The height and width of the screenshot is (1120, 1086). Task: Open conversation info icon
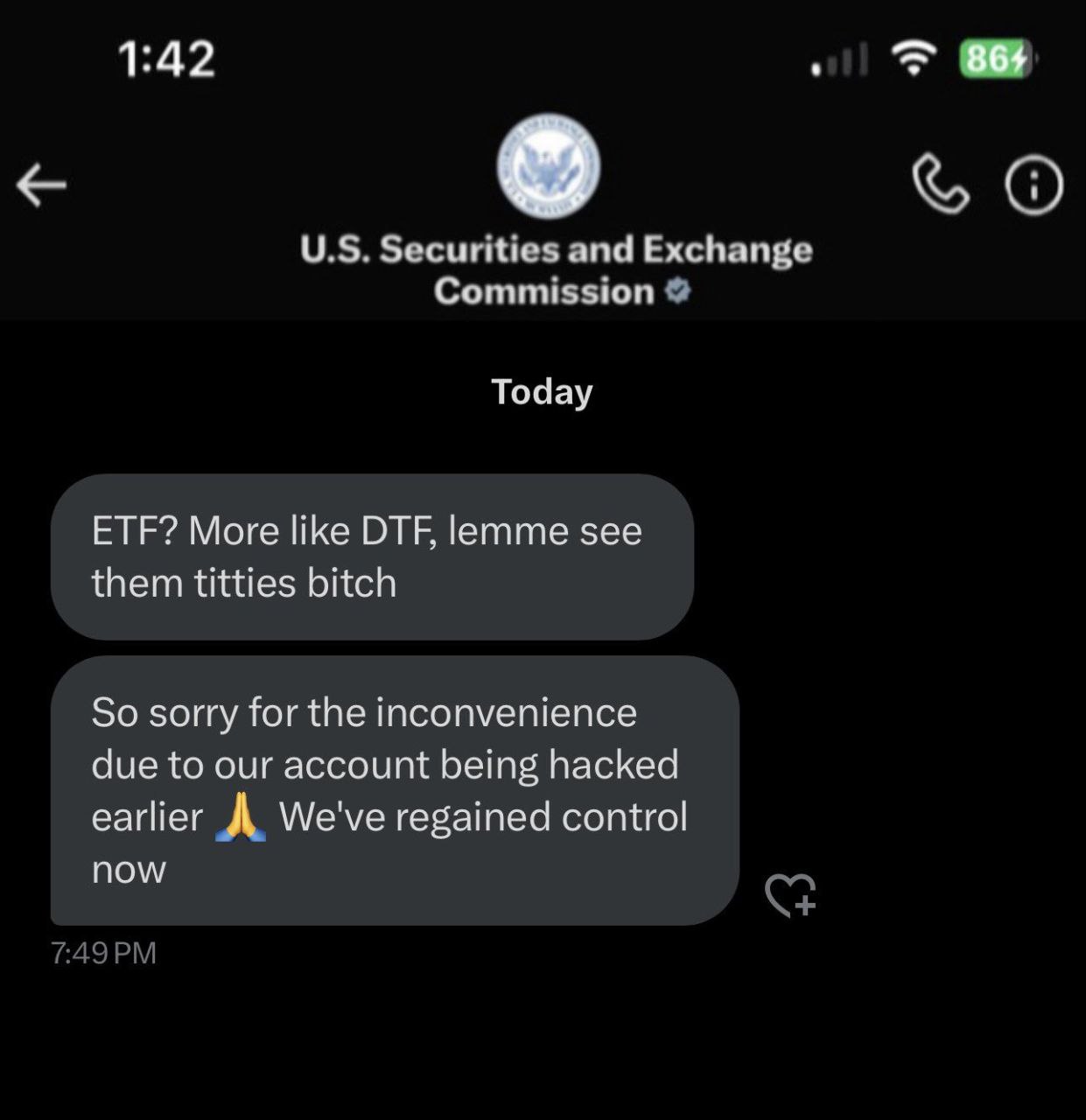1034,185
